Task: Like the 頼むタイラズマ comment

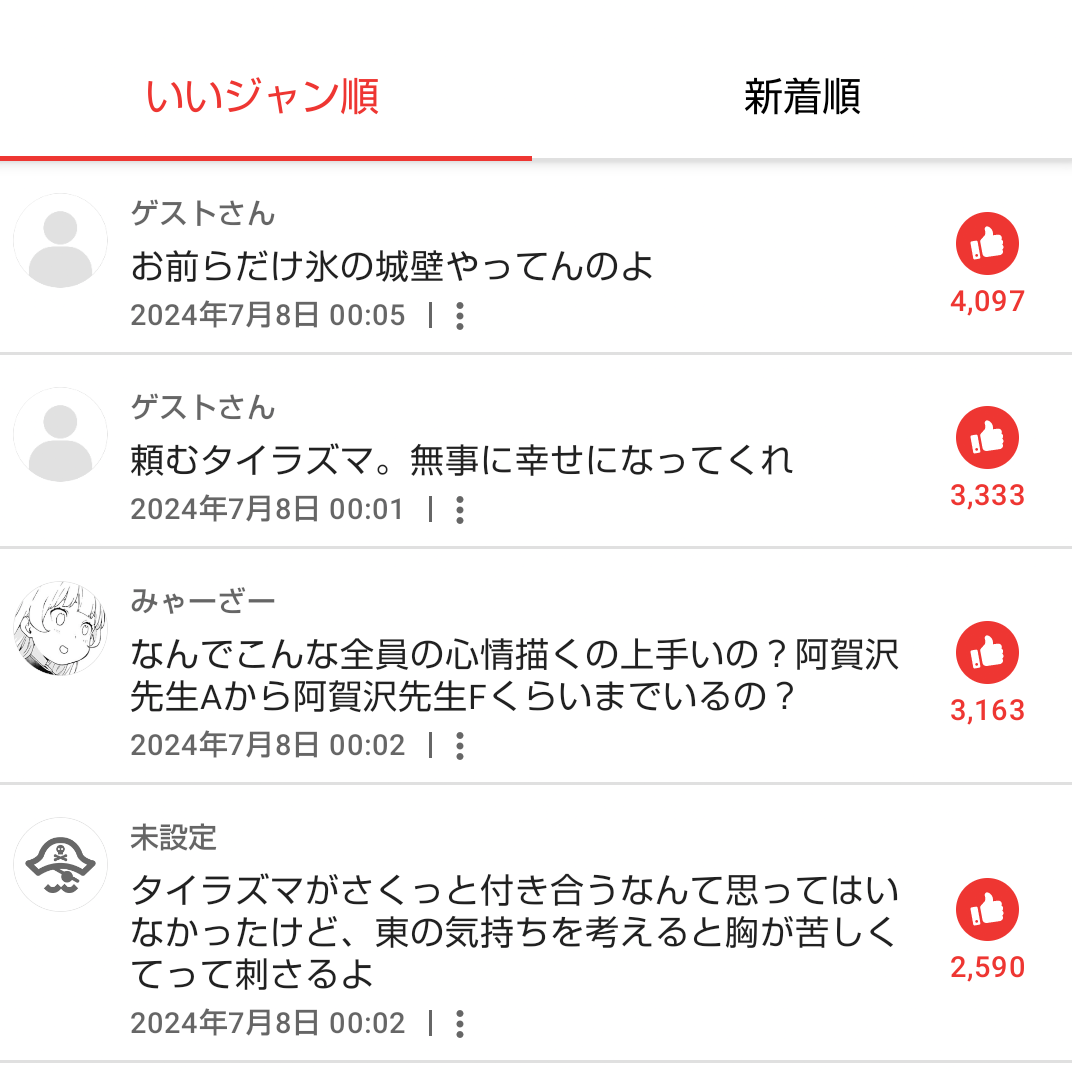Action: 987,438
